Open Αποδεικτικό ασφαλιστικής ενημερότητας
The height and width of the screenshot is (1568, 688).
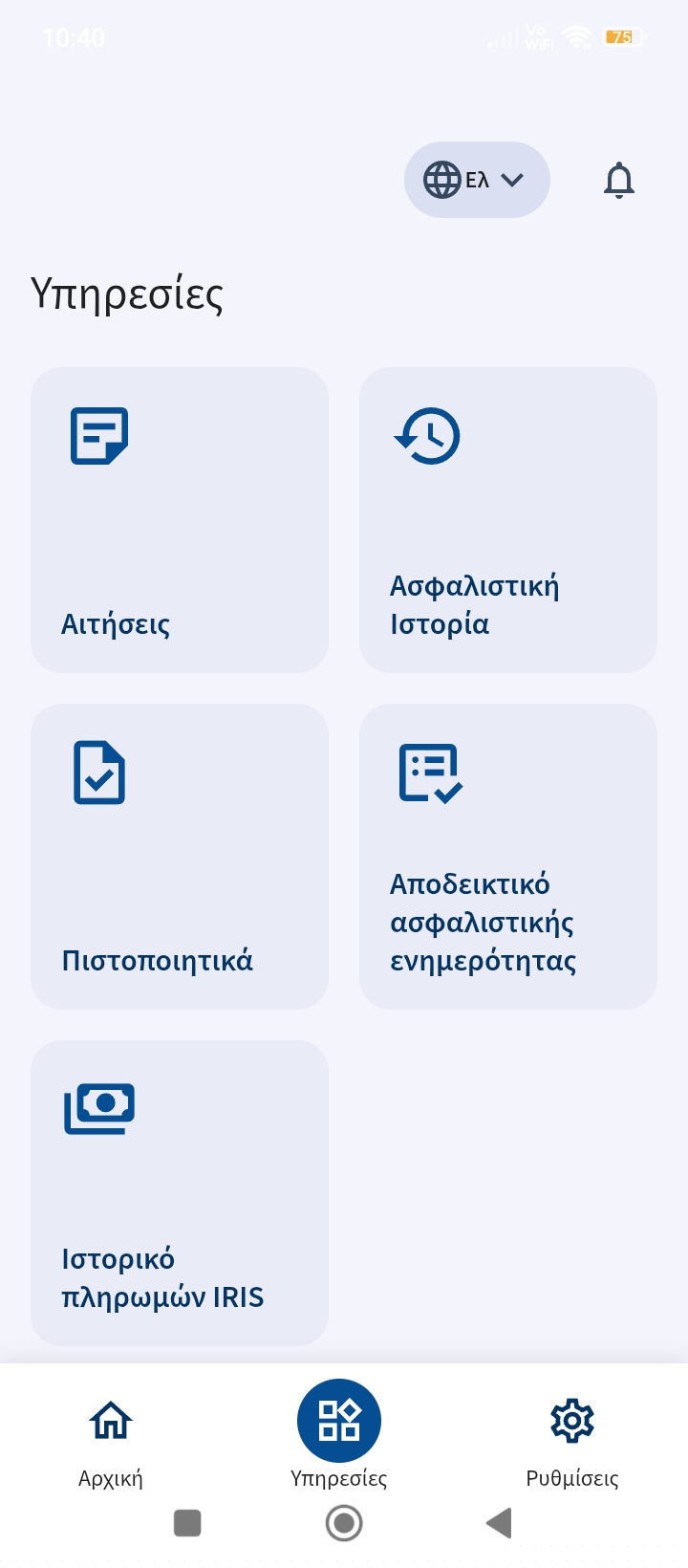click(508, 857)
